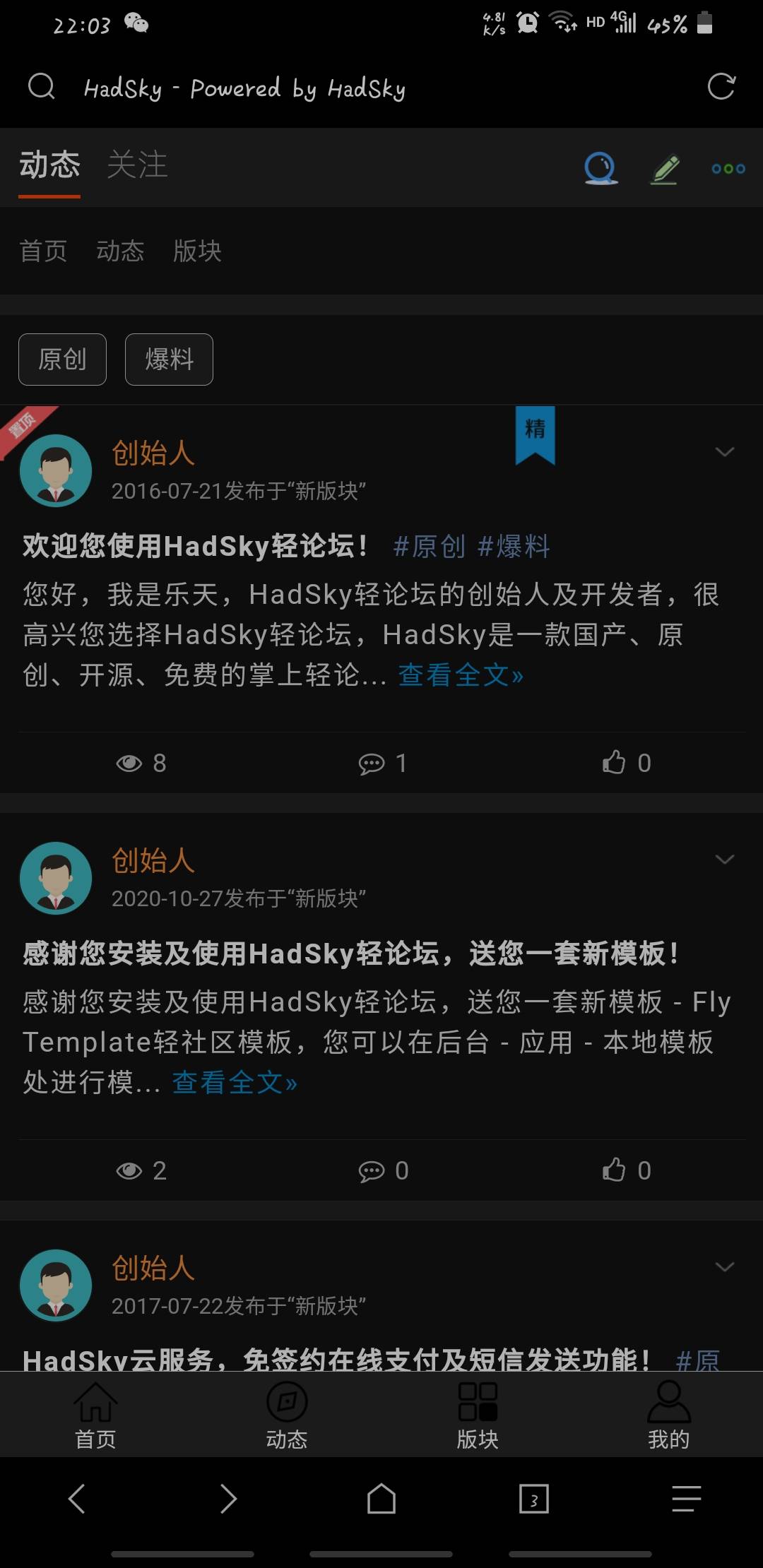The width and height of the screenshot is (763, 1568).
Task: Like the 欢迎您使用HadSky轻论坛 post
Action: pos(626,763)
